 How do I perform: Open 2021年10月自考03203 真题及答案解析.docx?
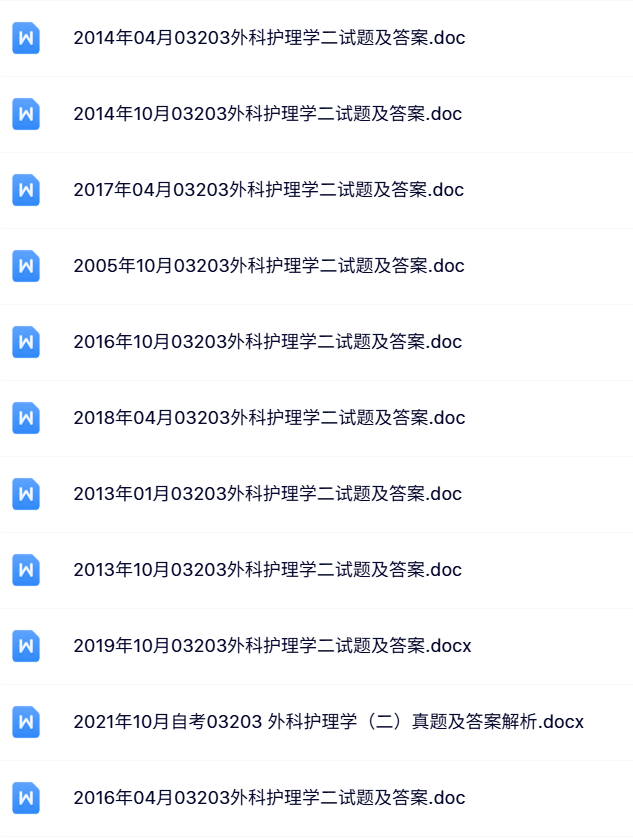click(x=328, y=722)
